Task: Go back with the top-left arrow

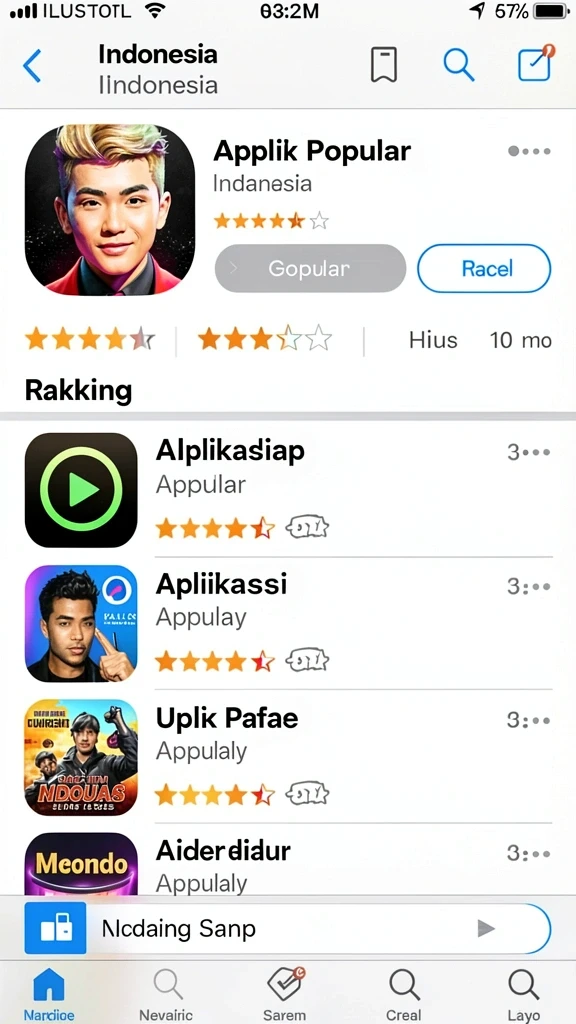Action: [32, 67]
